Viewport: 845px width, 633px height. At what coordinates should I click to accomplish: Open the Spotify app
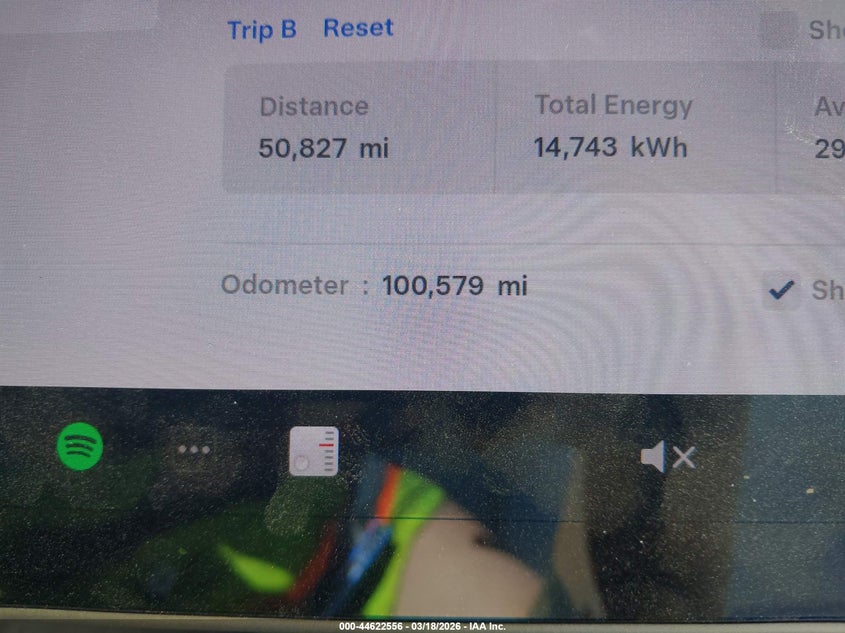(80, 447)
